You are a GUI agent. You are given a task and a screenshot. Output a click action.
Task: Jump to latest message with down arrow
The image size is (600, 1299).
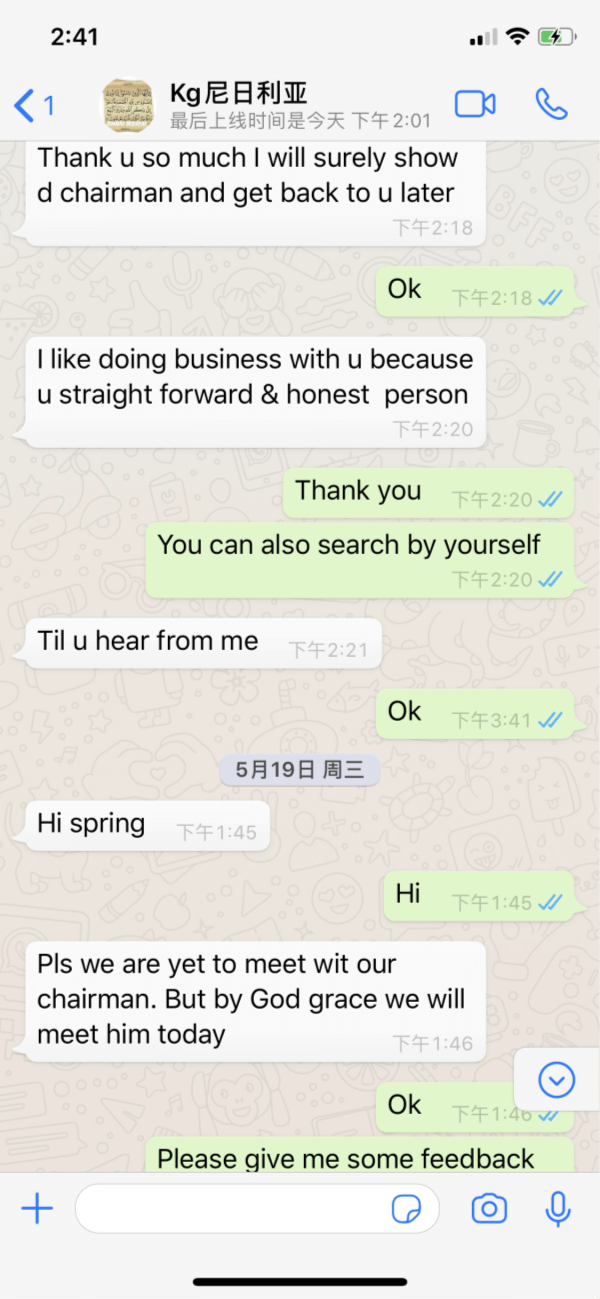pos(556,1079)
